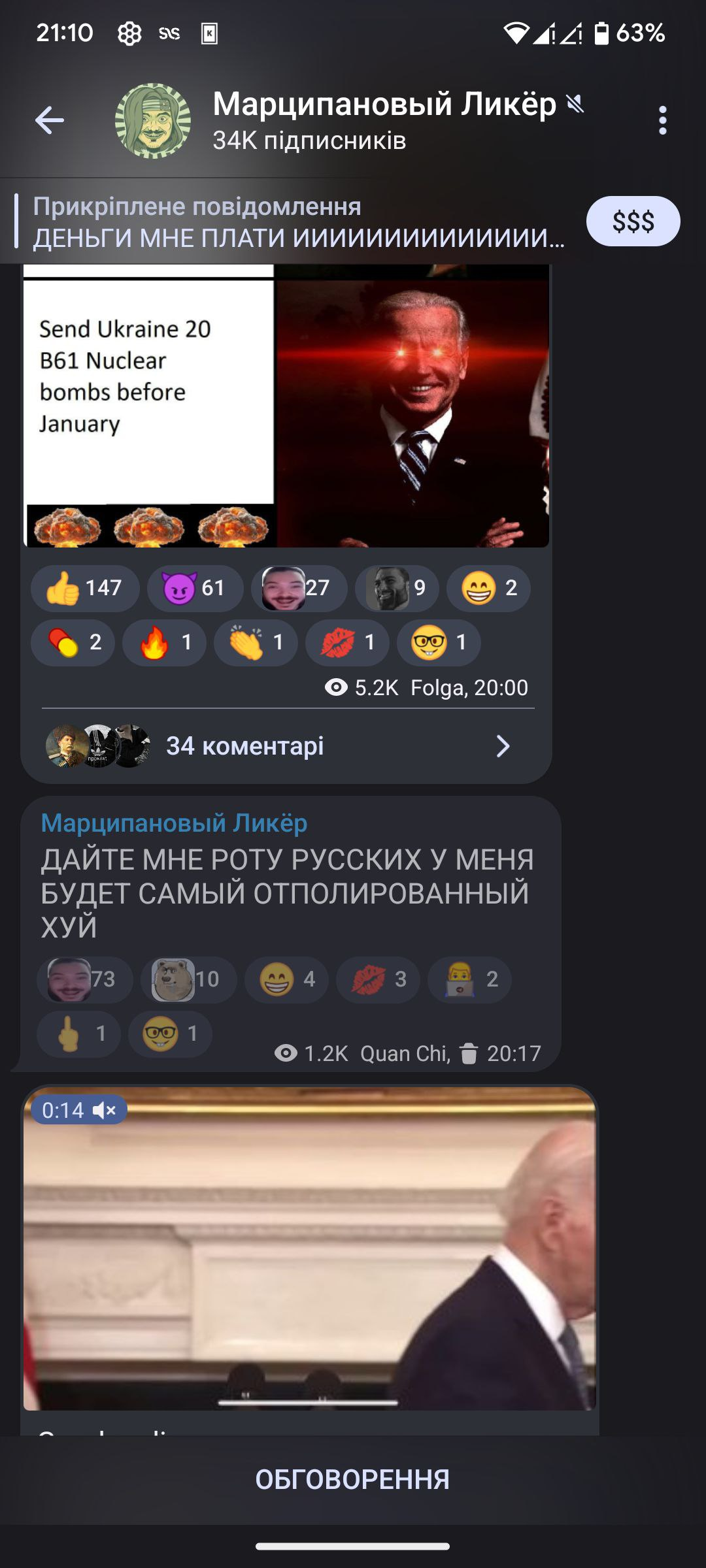Open the Biden nuclear bombs meme image
The image size is (706, 1568).
click(x=286, y=405)
